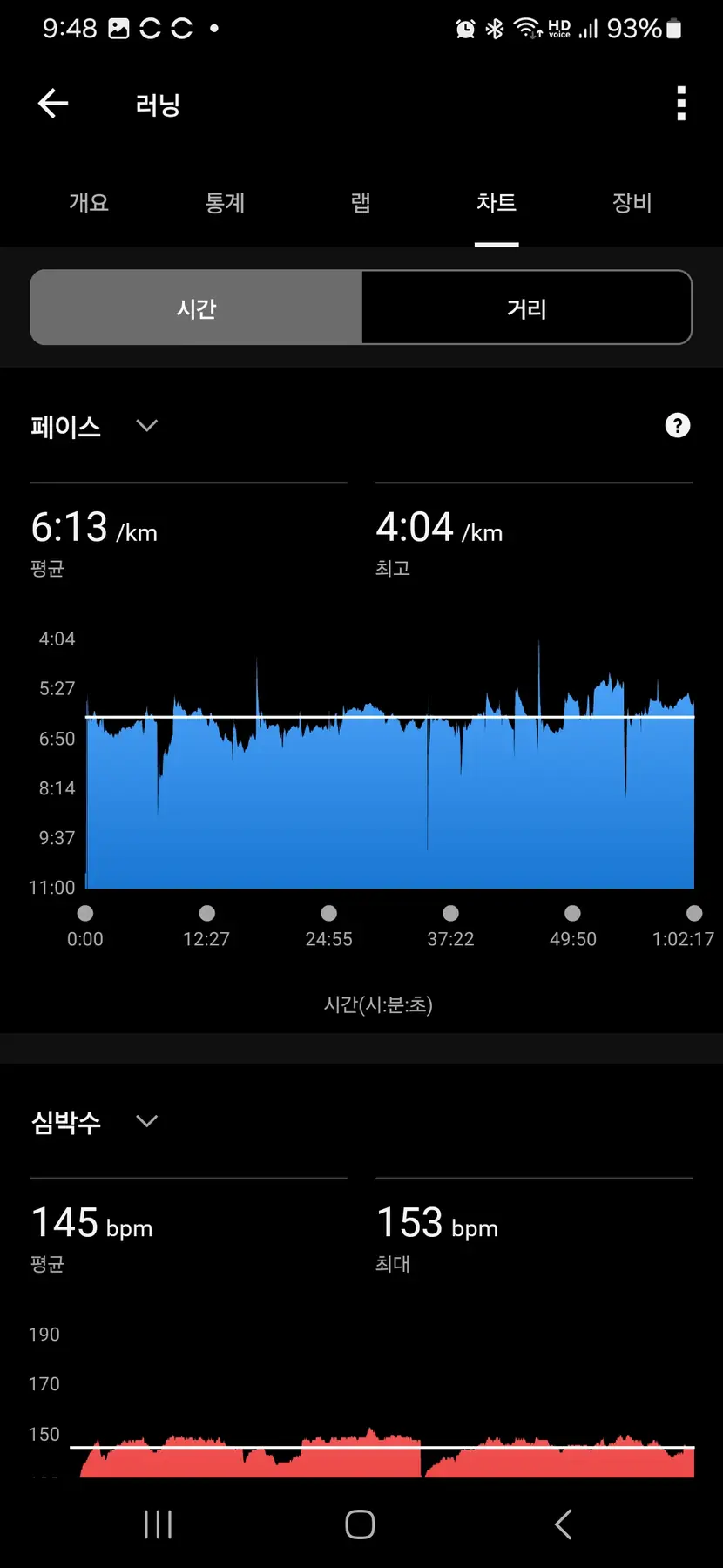Expand the 심박수 chart dropdown
Viewport: 723px width, 1568px height.
[146, 1121]
